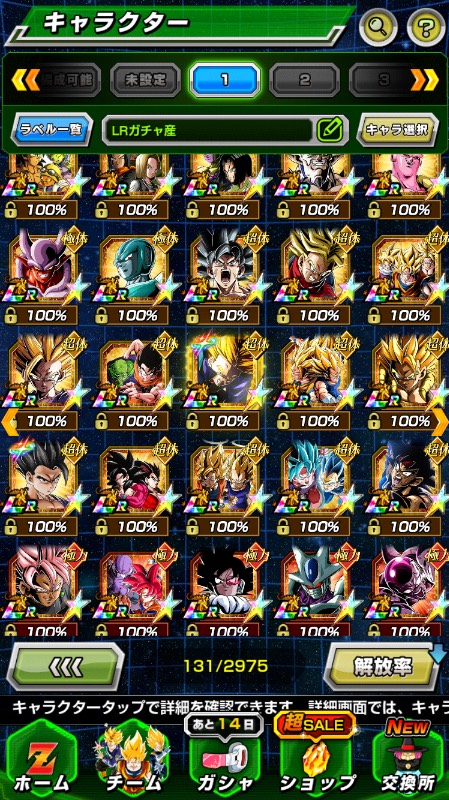Open the ラベル一覧 label list
Screen dimensions: 449x800
coord(52,130)
